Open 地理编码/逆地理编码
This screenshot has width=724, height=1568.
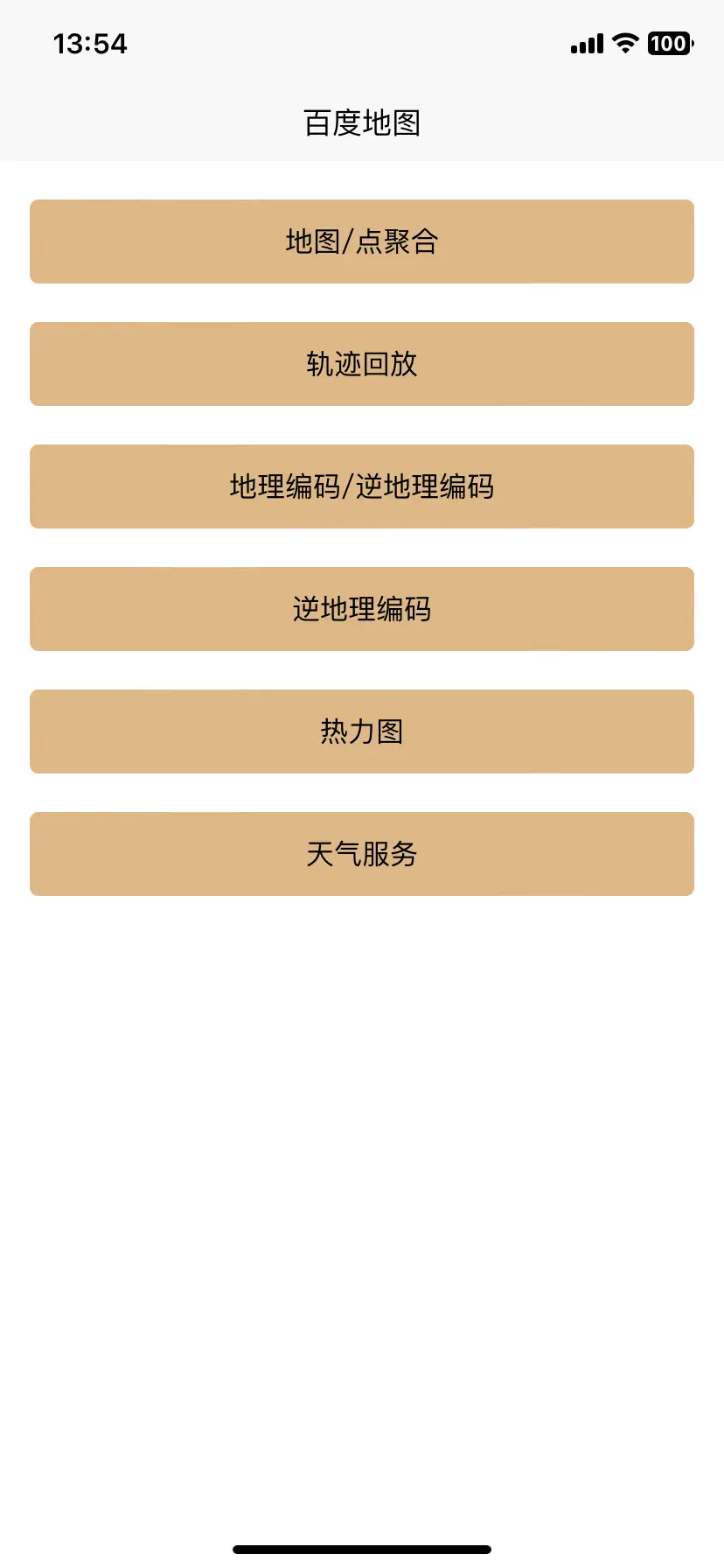(x=362, y=486)
